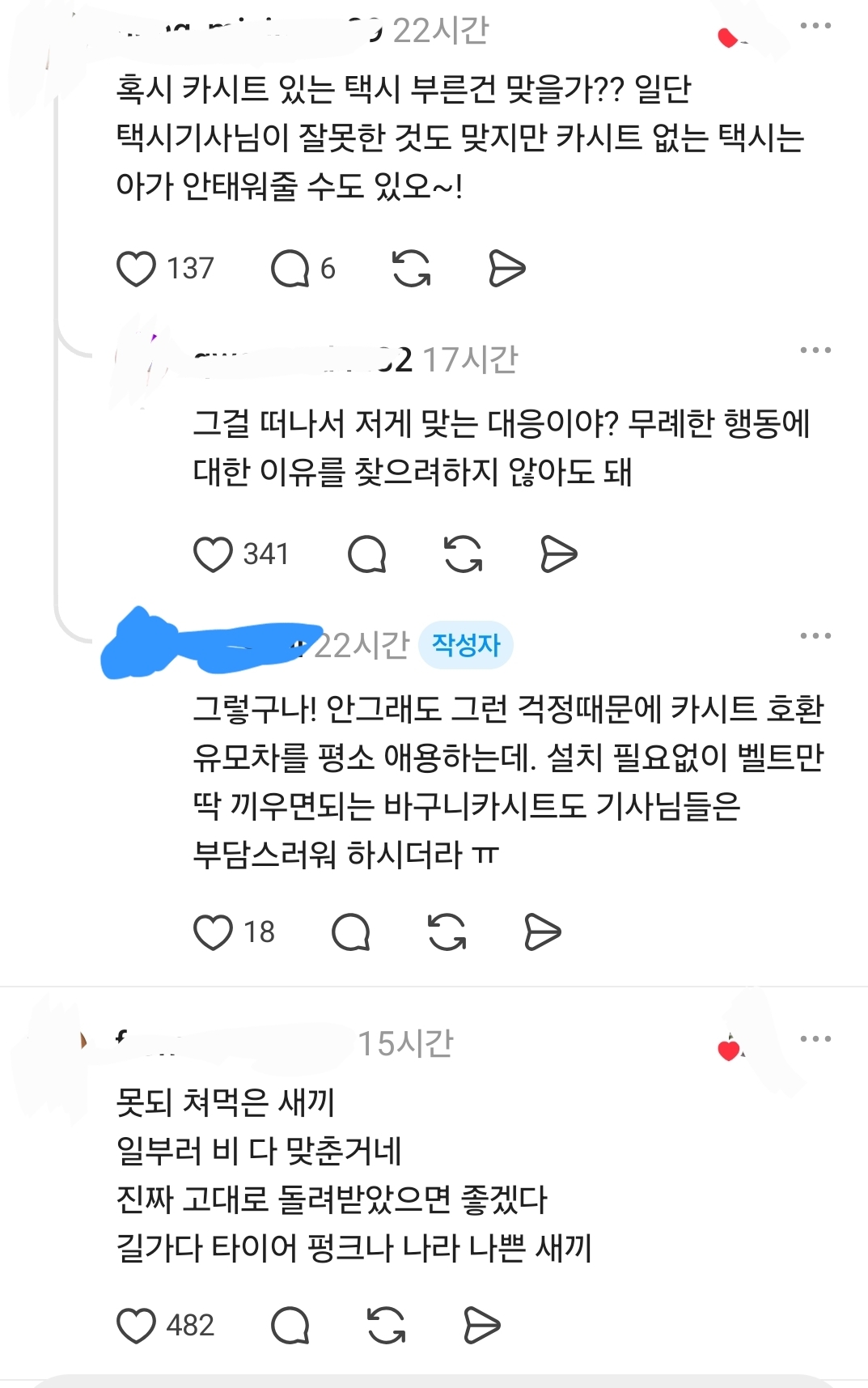Share the comment with 482 likes
Screen dimensions: 868x1388
tap(482, 1326)
